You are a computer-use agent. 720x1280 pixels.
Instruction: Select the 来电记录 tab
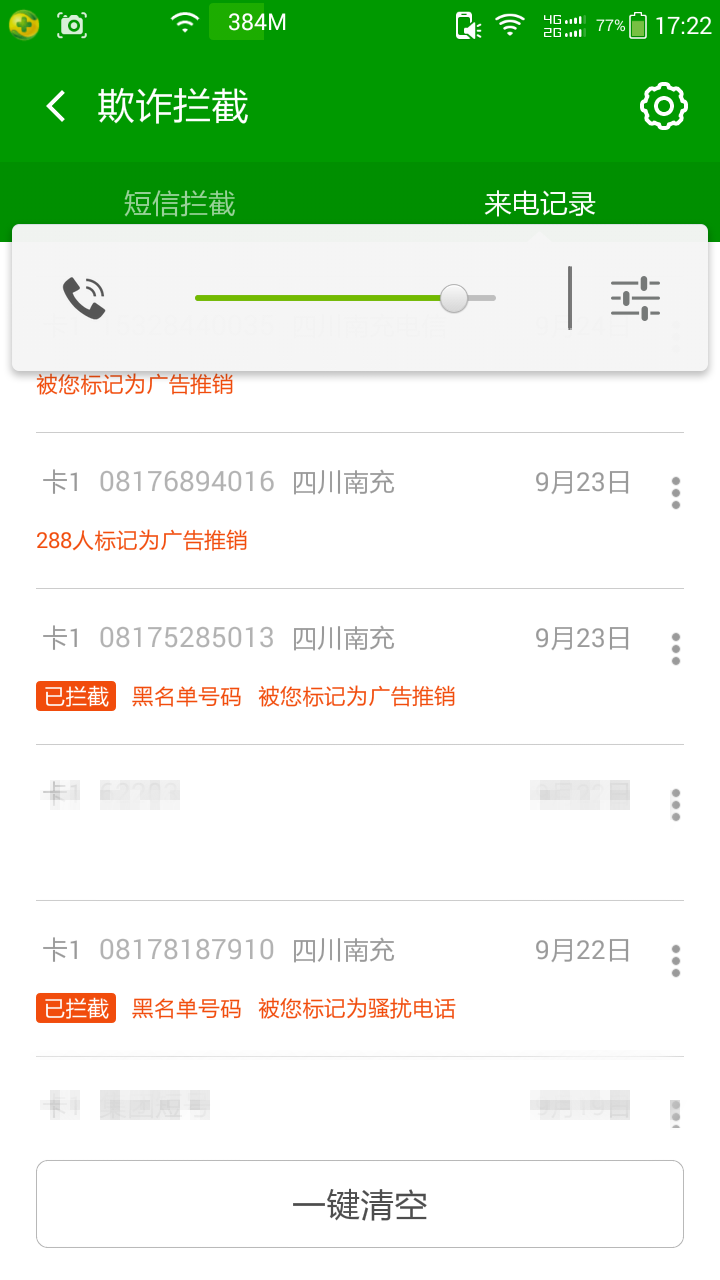pos(540,203)
